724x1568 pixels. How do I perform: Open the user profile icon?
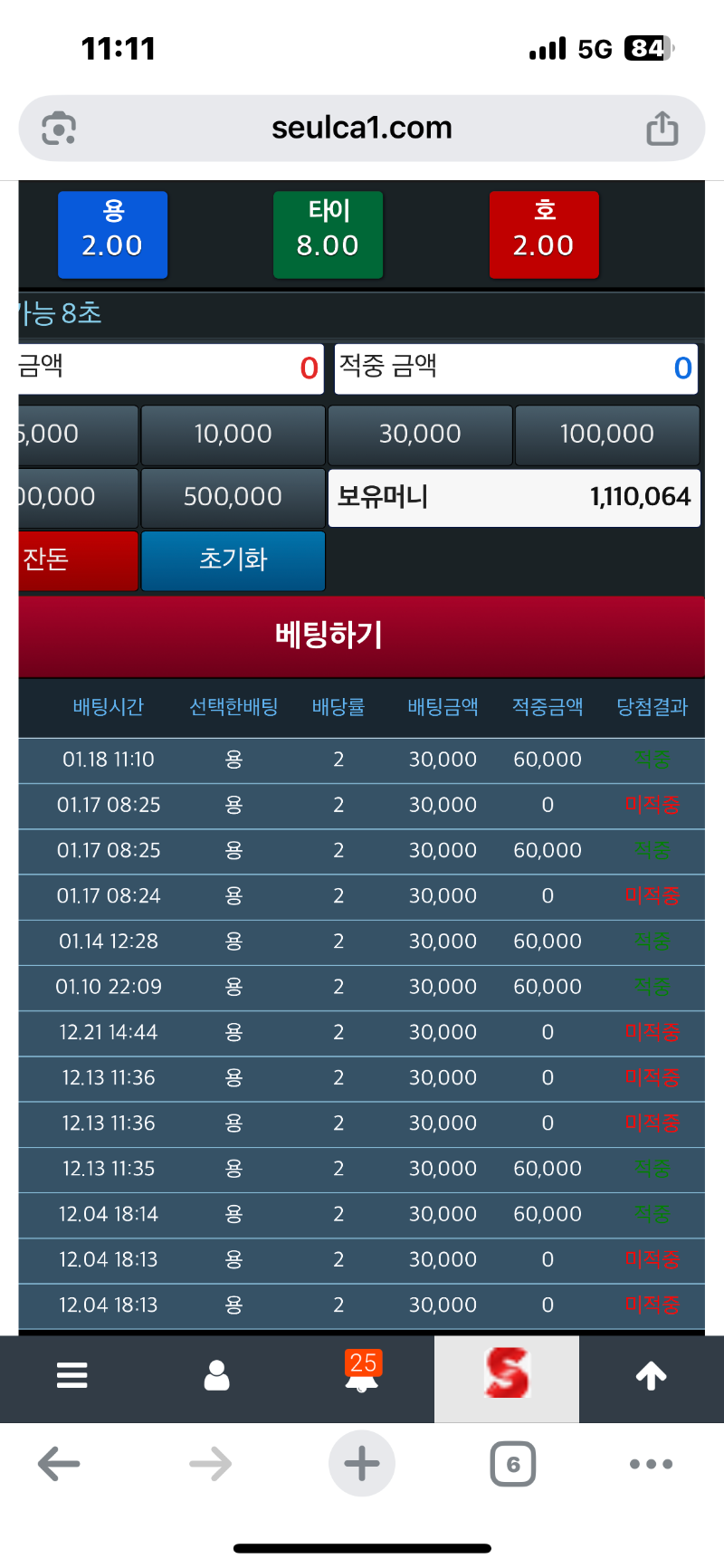coord(217,1375)
